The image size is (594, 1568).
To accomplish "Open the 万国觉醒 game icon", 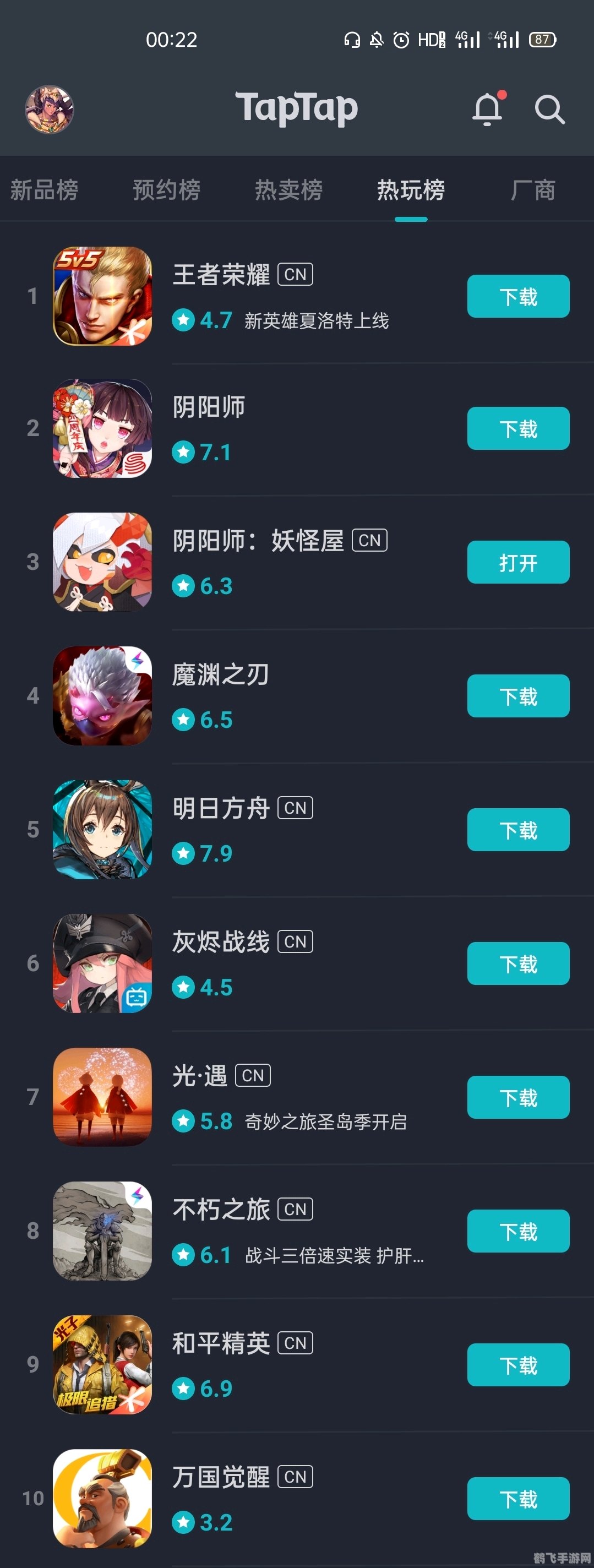I will [x=102, y=1499].
